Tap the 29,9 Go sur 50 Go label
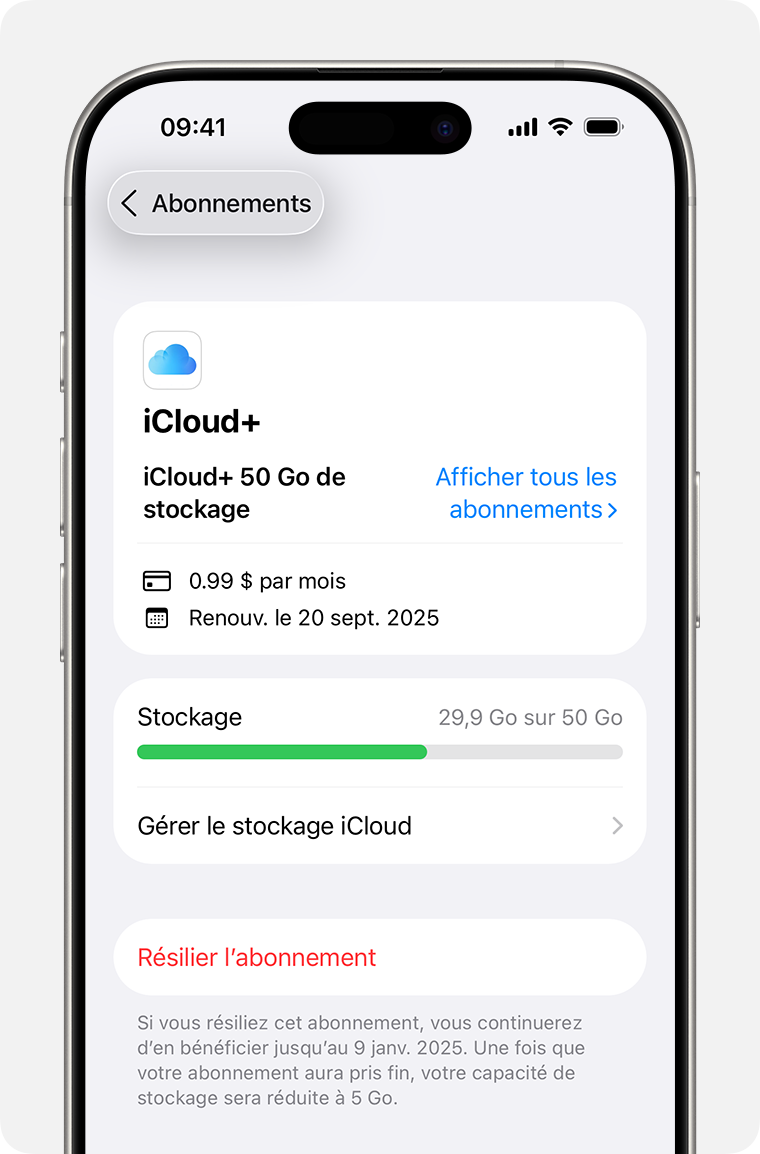Image resolution: width=760 pixels, height=1154 pixels. pyautogui.click(x=530, y=717)
